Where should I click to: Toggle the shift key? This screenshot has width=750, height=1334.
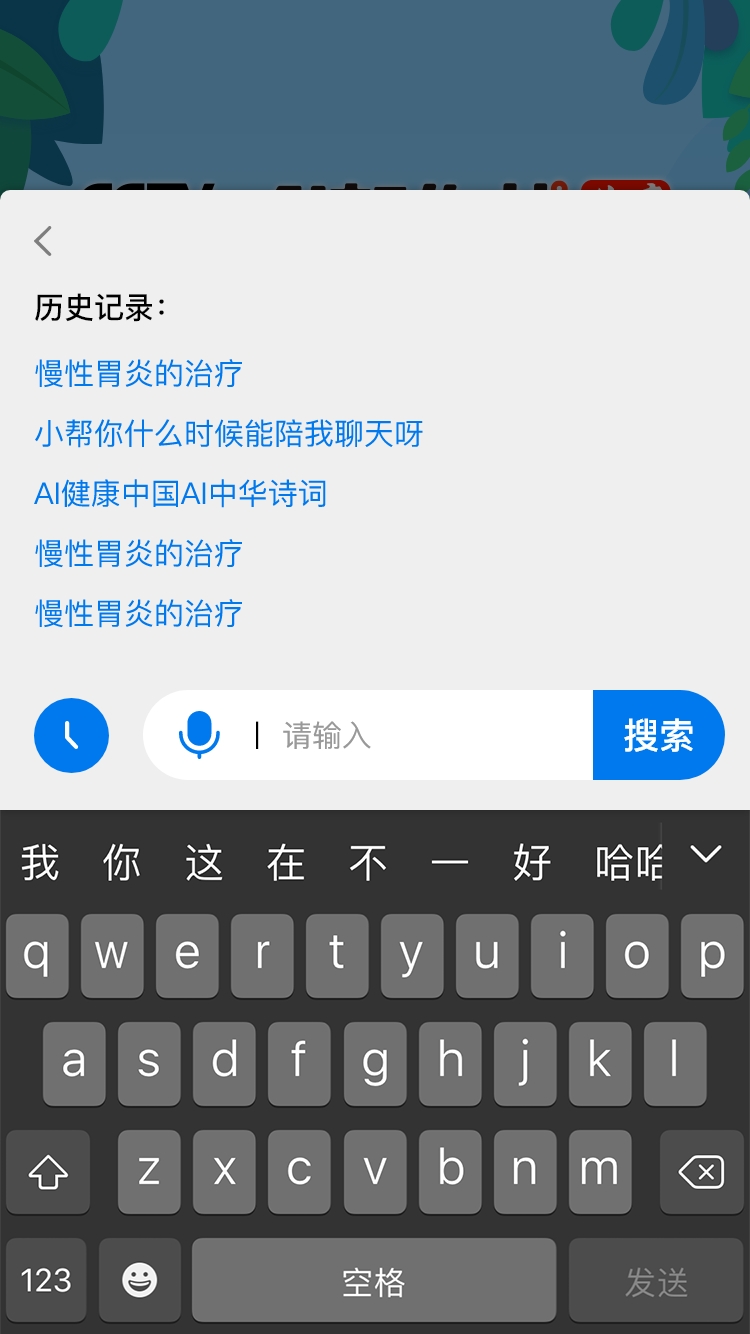[x=48, y=1172]
